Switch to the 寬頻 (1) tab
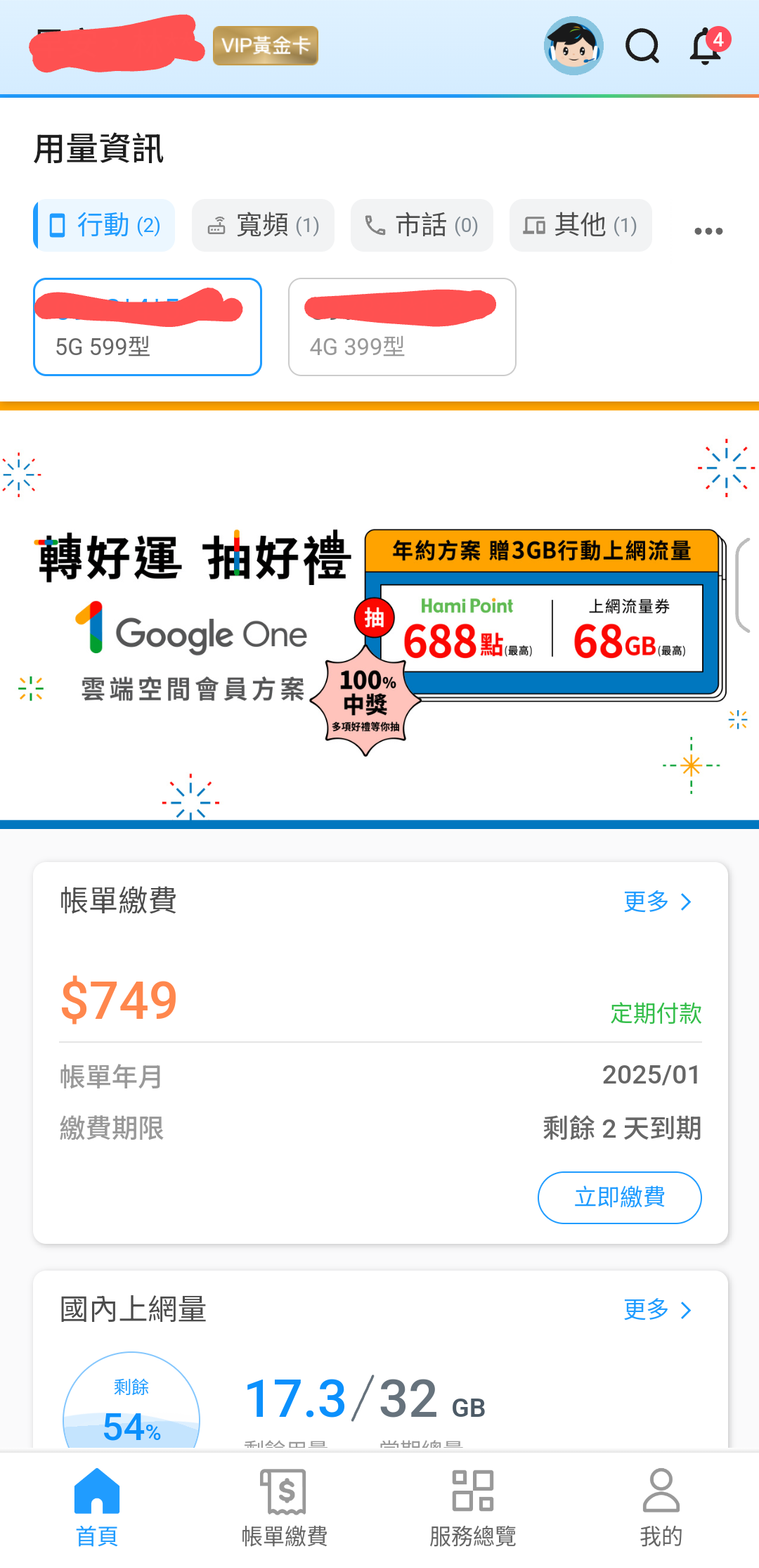759x1568 pixels. (263, 225)
